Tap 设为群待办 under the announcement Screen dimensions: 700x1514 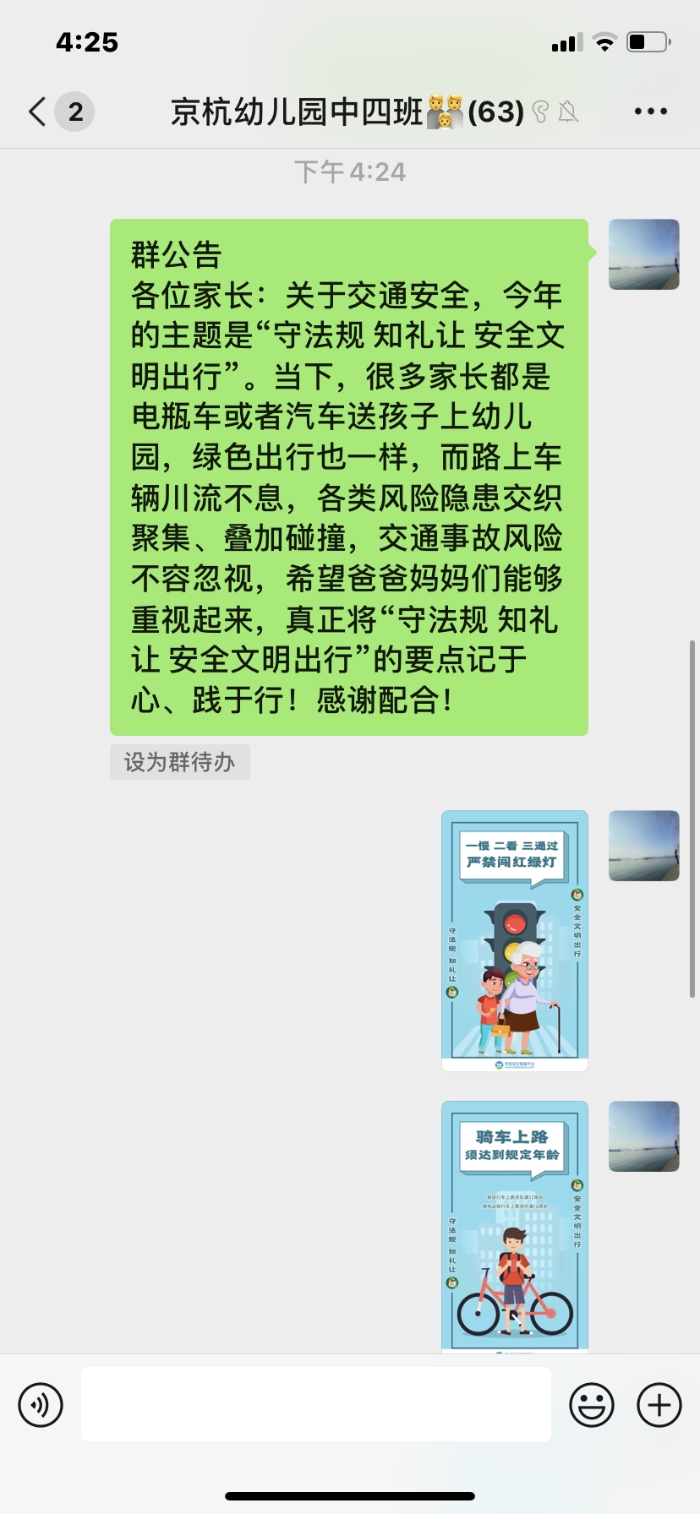[x=180, y=762]
